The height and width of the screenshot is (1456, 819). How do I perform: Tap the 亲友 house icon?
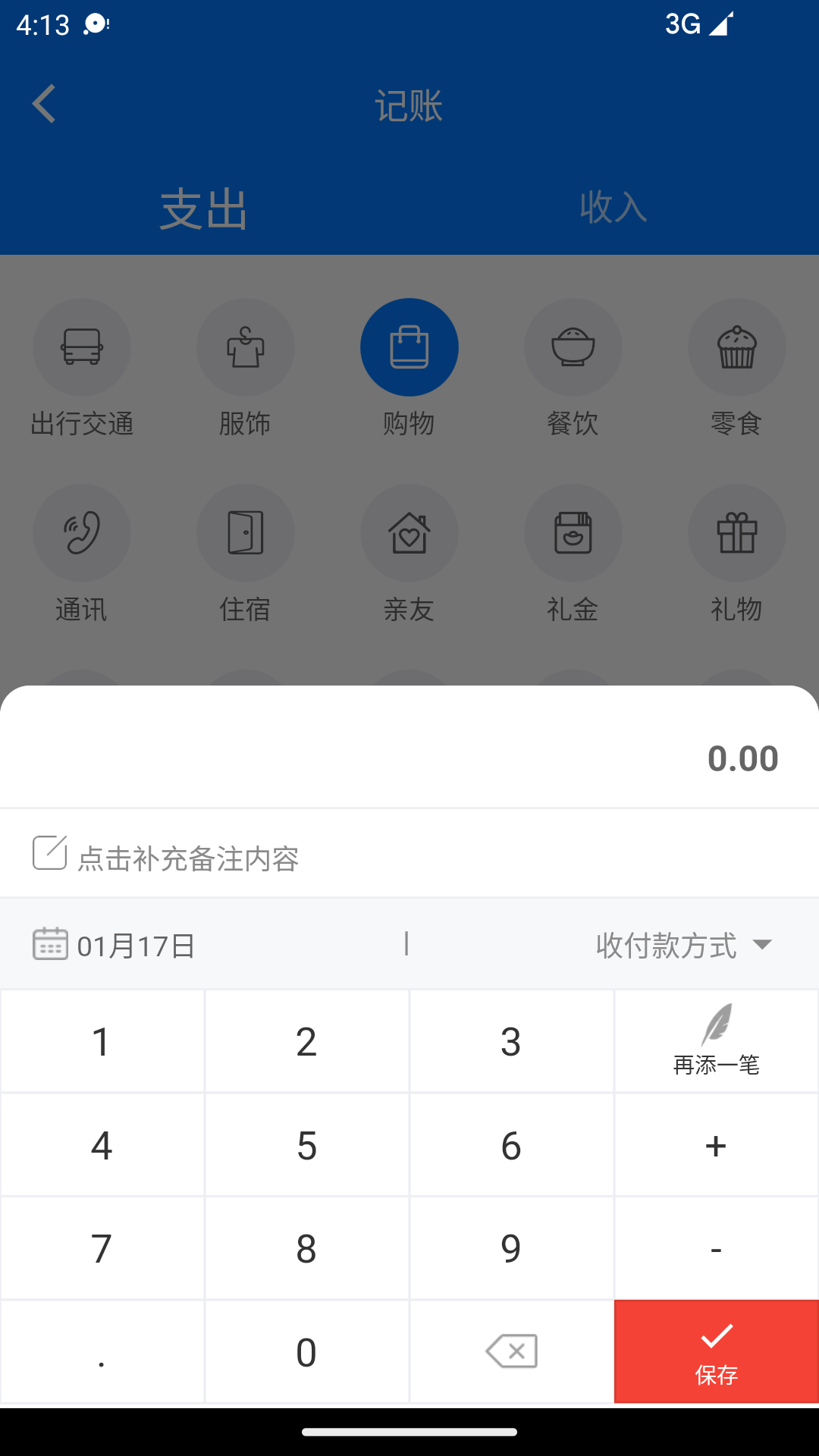pyautogui.click(x=409, y=533)
